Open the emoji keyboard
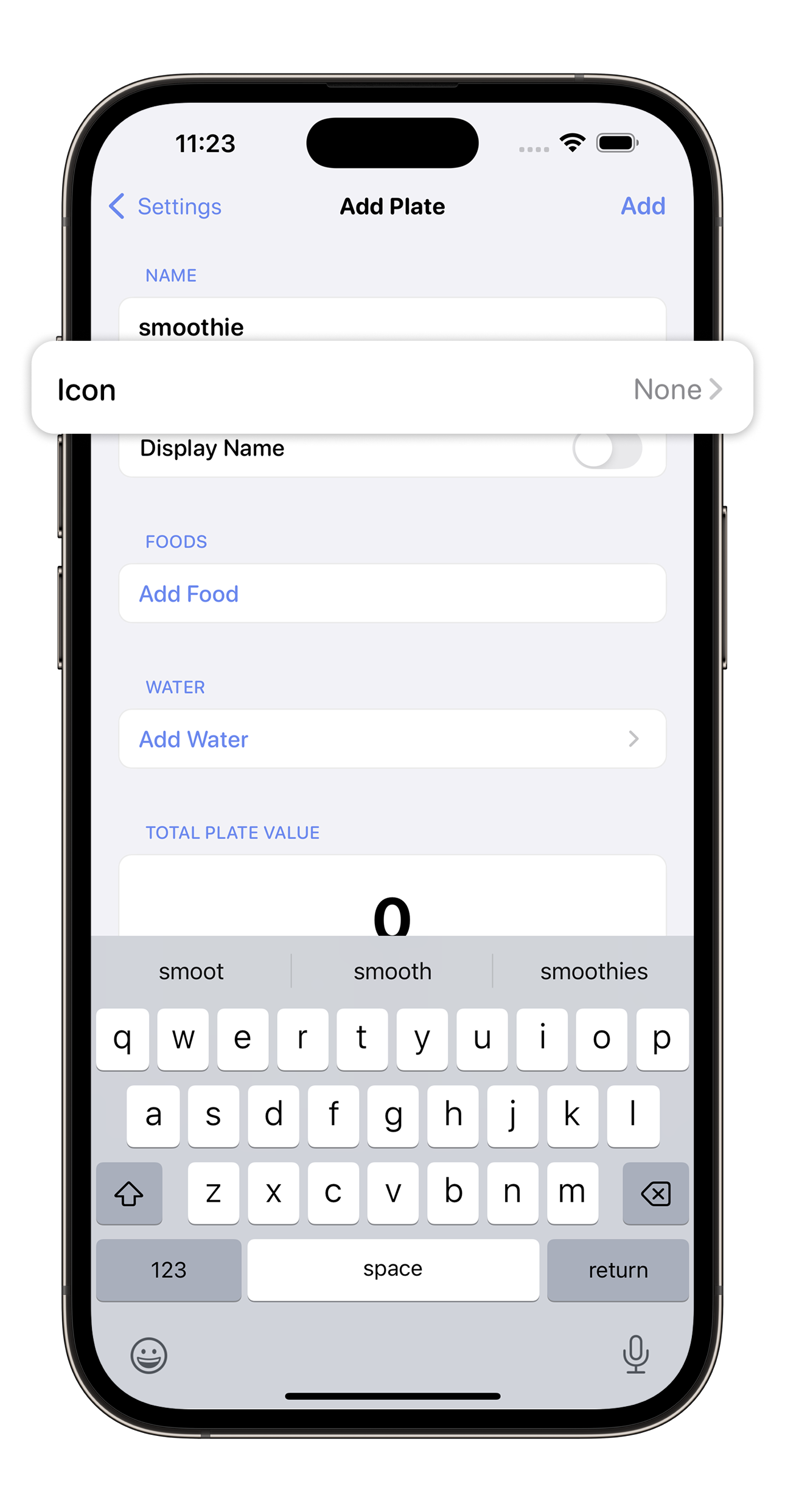This screenshot has height=1512, width=785. pyautogui.click(x=148, y=1355)
